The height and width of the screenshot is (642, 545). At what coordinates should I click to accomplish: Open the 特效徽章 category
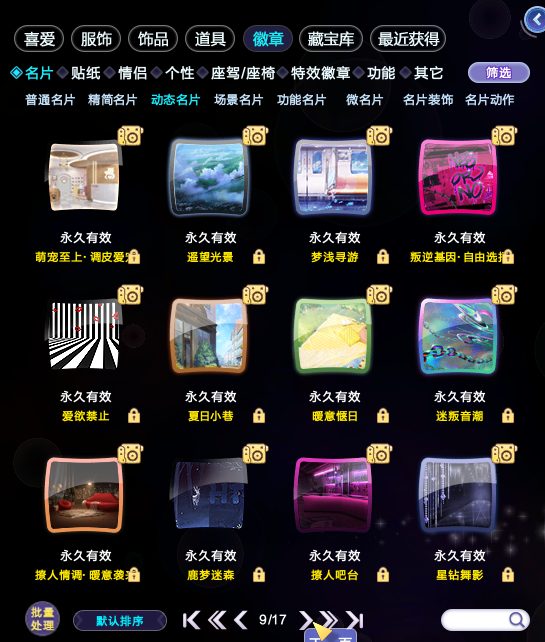(x=320, y=73)
